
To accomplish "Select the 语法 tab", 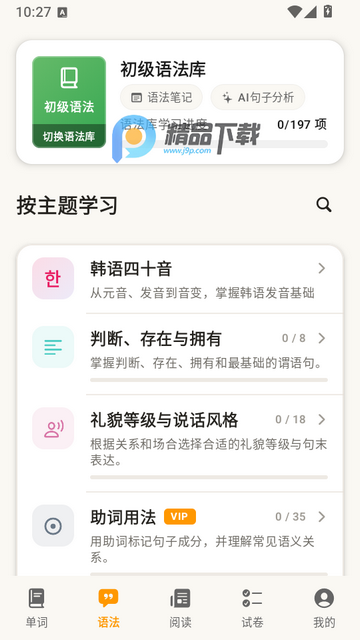I will click(x=108, y=608).
